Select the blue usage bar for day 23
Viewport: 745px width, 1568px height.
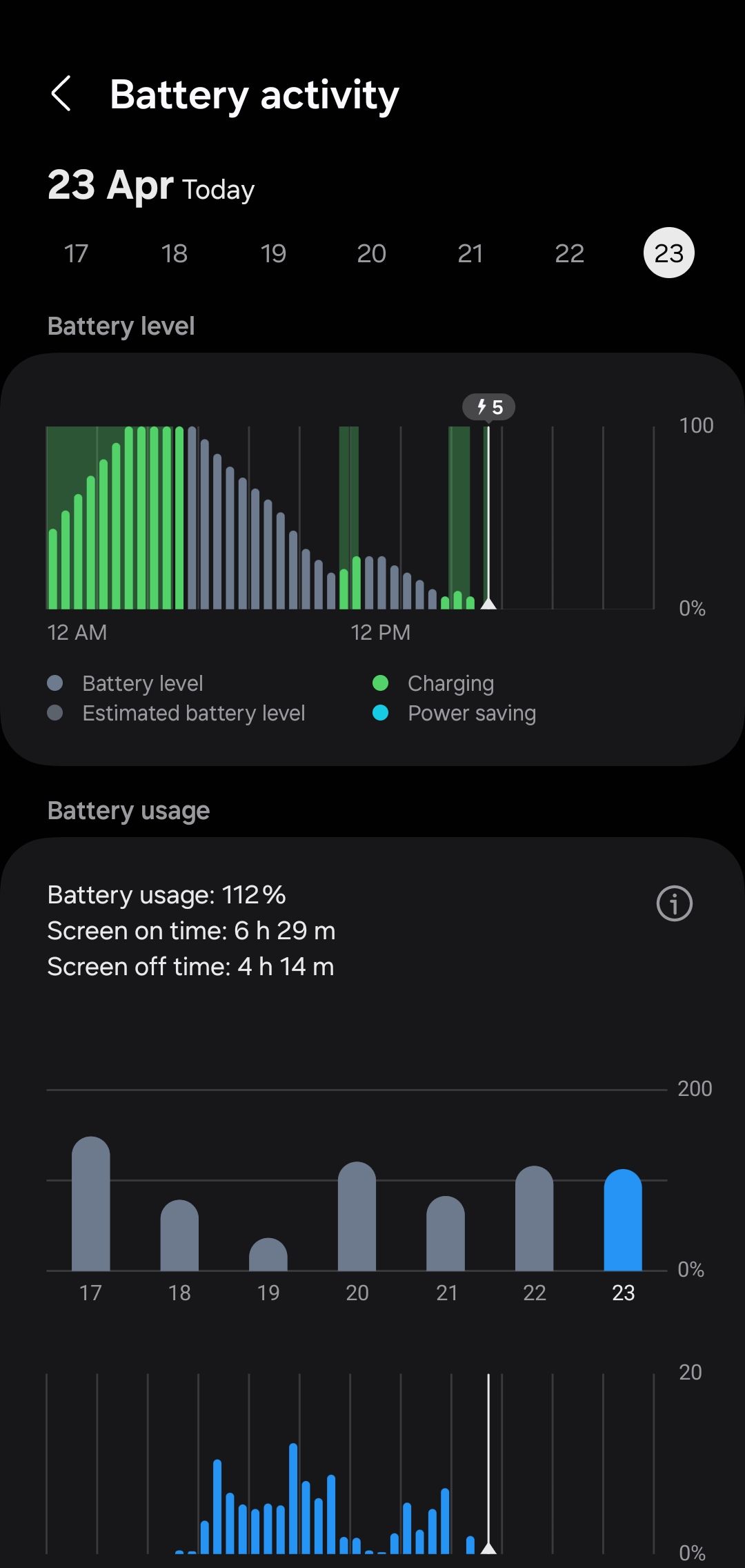click(x=623, y=1220)
